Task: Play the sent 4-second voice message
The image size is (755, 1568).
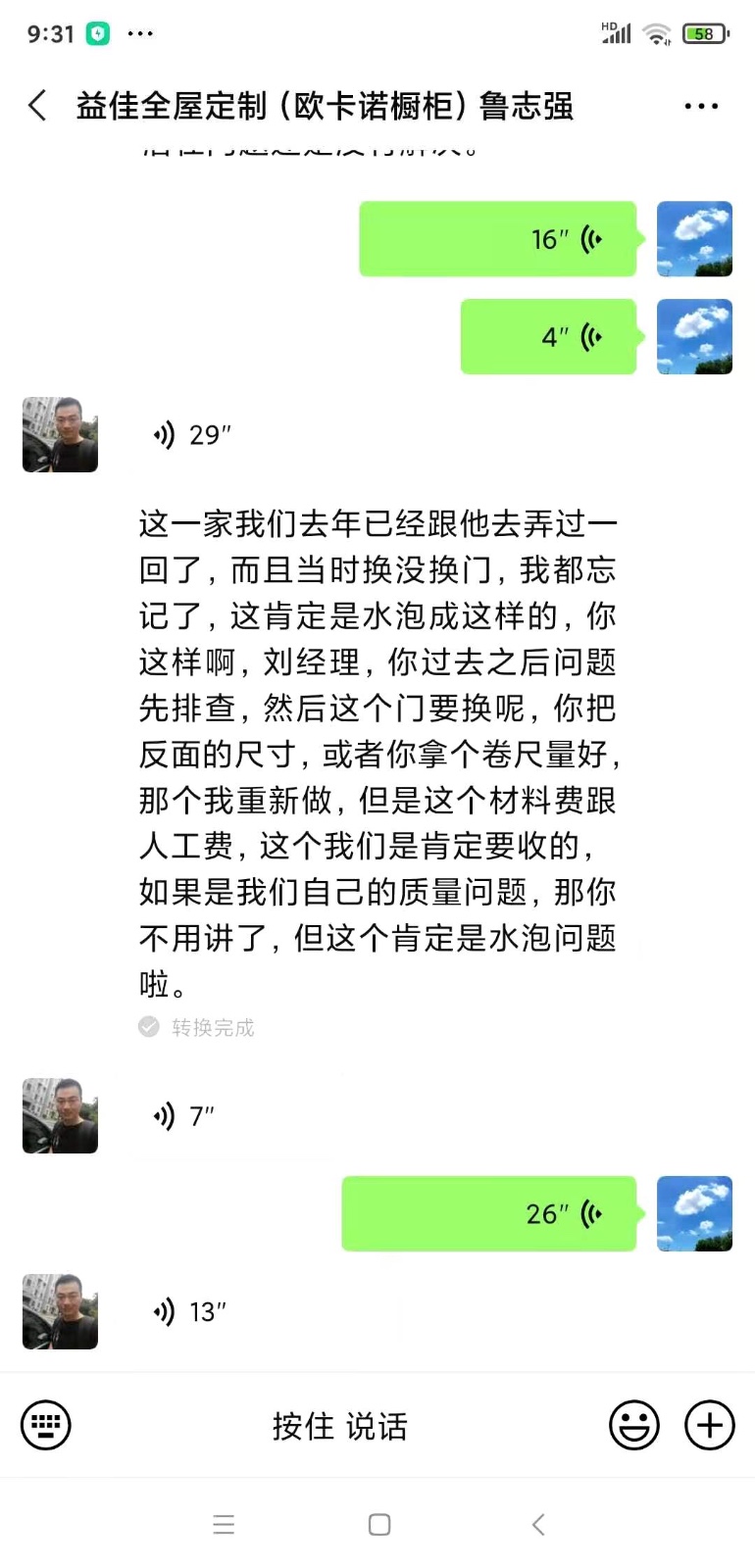Action: 548,337
